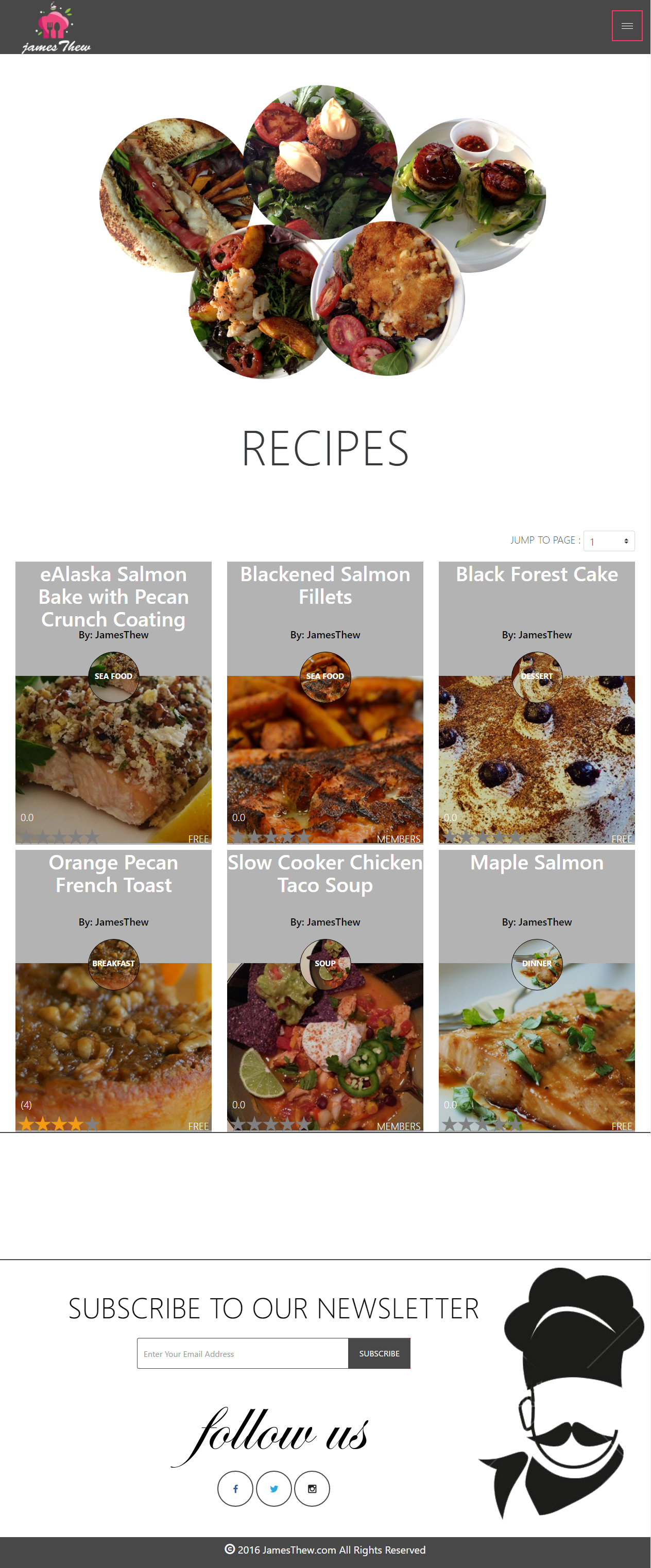Open the Twitter social link
Image resolution: width=651 pixels, height=1568 pixels.
click(x=273, y=1488)
